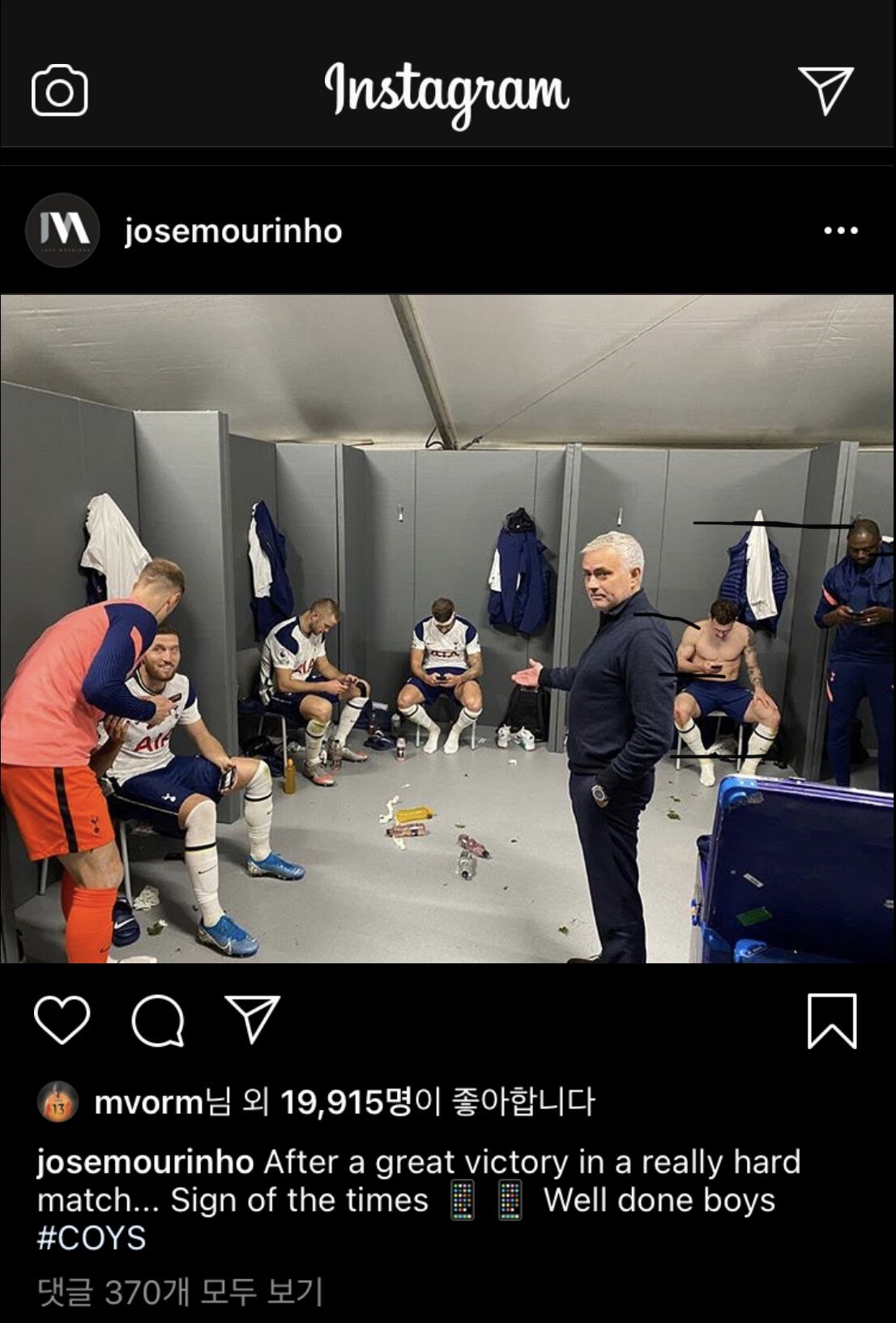The width and height of the screenshot is (896, 1323).
Task: Open josemourinho's profile picture
Action: [x=62, y=231]
